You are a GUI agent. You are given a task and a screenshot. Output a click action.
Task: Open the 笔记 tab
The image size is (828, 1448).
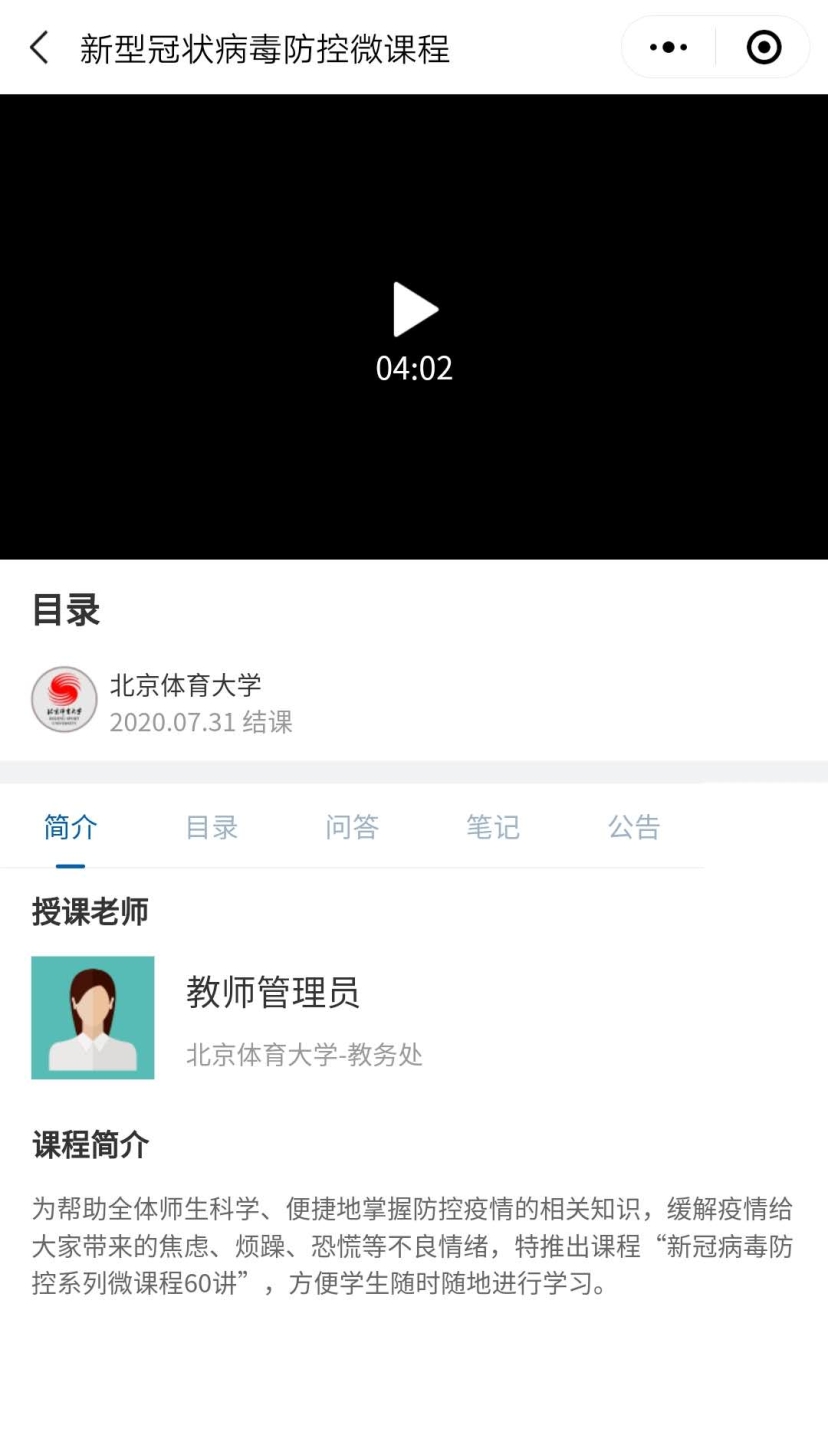493,827
